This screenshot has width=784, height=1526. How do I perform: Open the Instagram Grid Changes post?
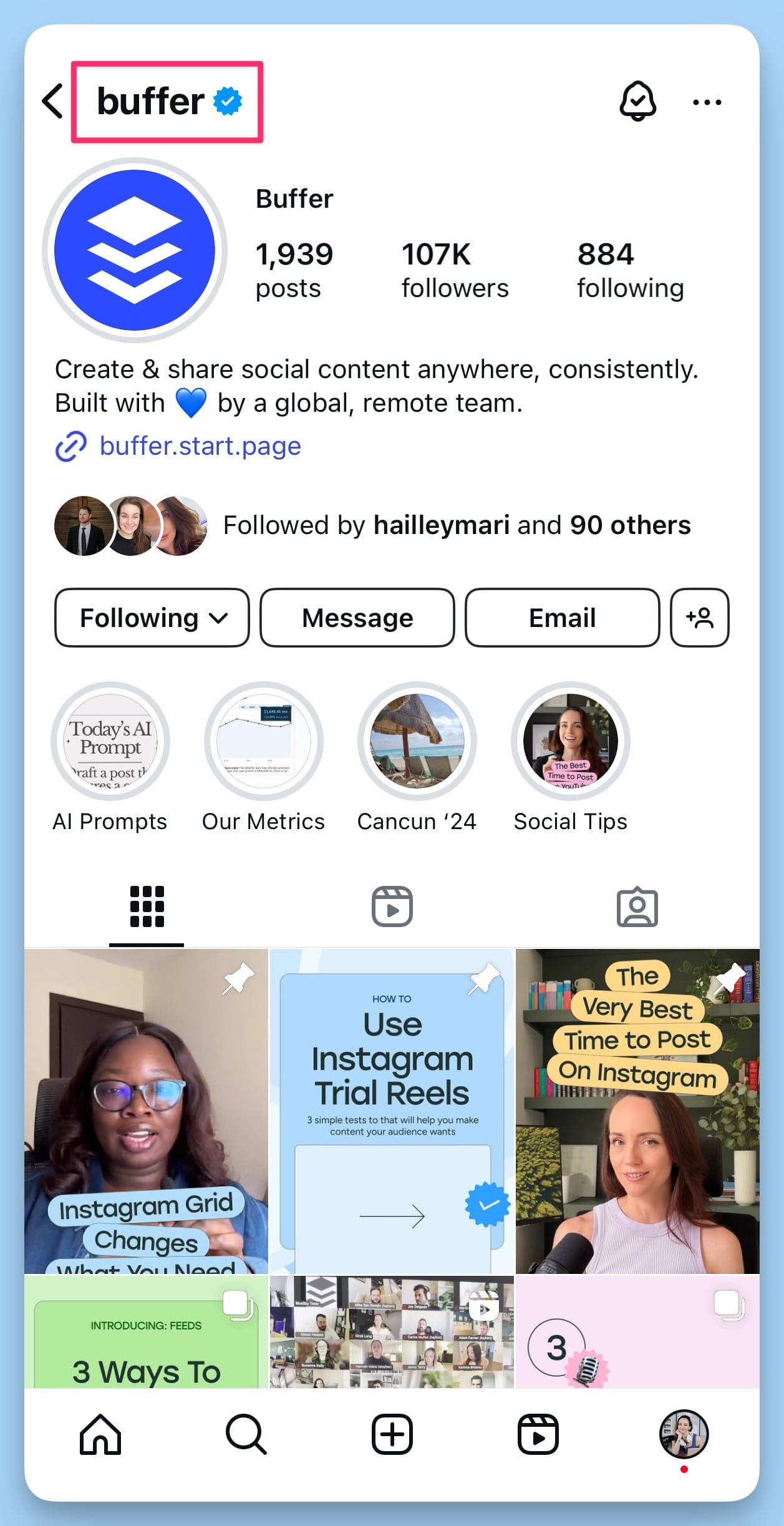pos(146,1110)
